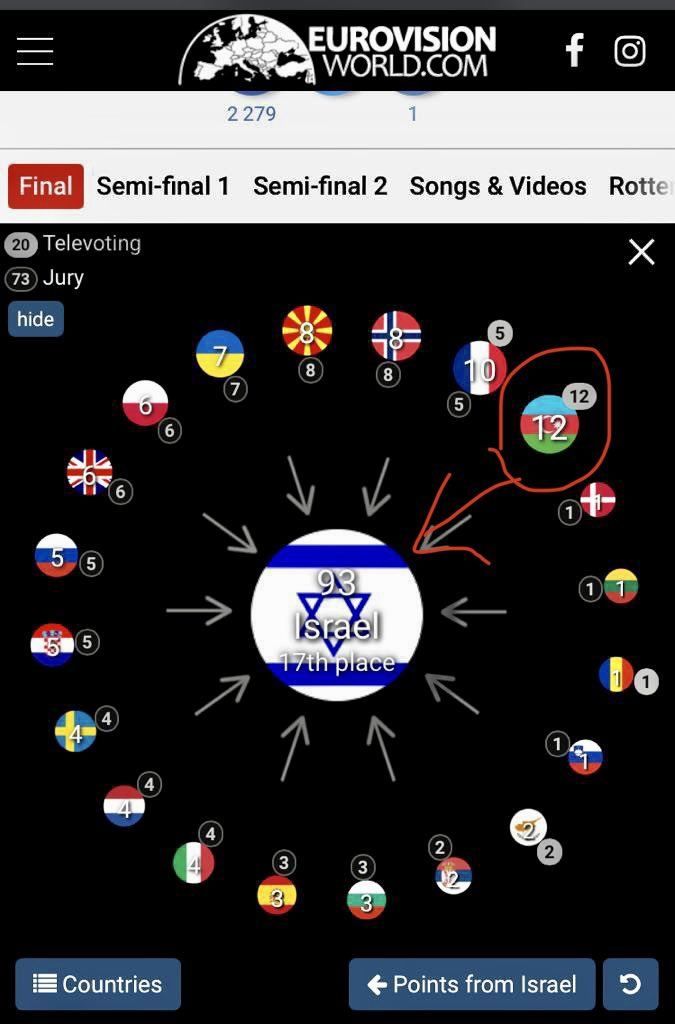Select the France flag giving 10 points
Screen dimensions: 675x1024
(x=480, y=369)
